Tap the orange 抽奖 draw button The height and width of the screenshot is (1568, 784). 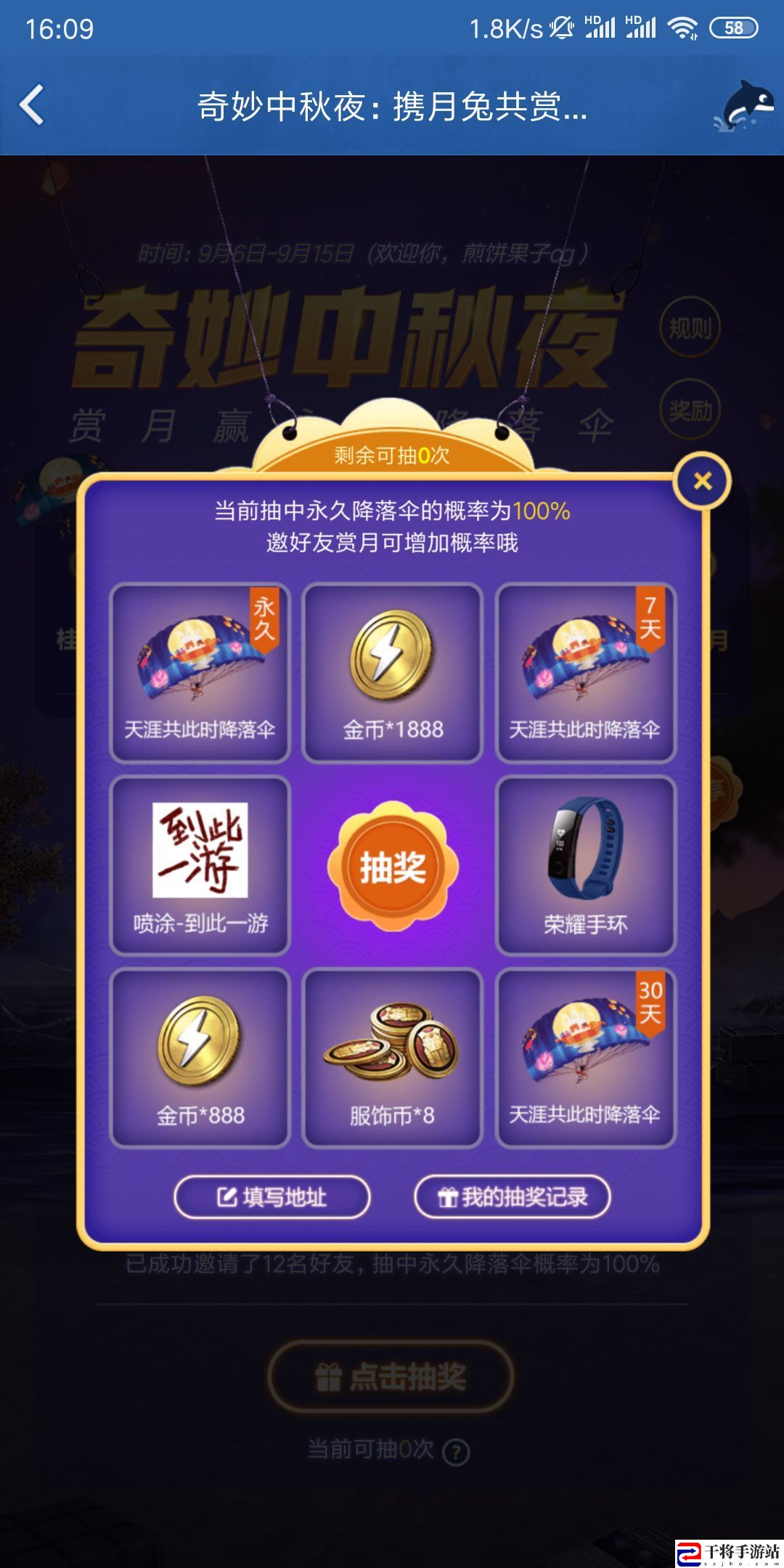(393, 867)
